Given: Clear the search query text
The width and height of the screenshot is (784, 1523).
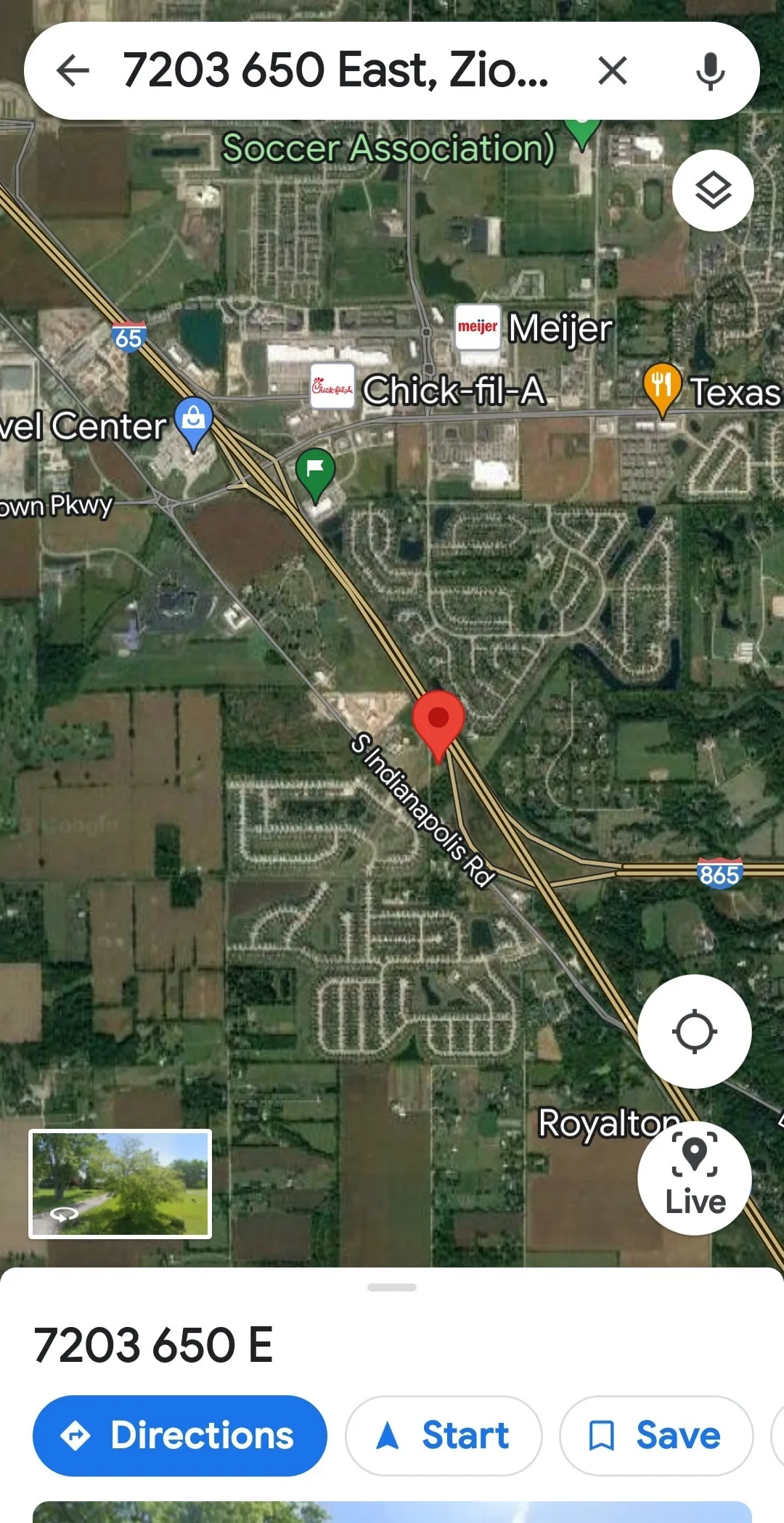Looking at the screenshot, I should coord(612,71).
